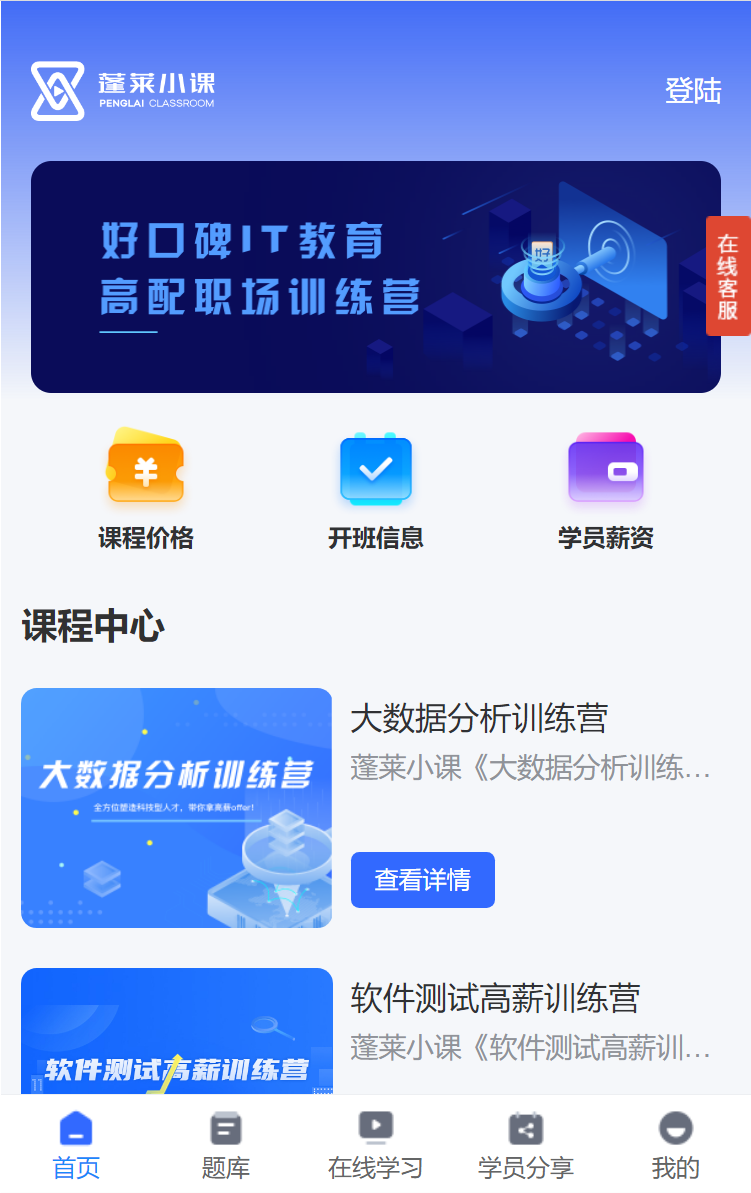
Task: Switch to the 我的 profile tab
Action: (675, 1145)
